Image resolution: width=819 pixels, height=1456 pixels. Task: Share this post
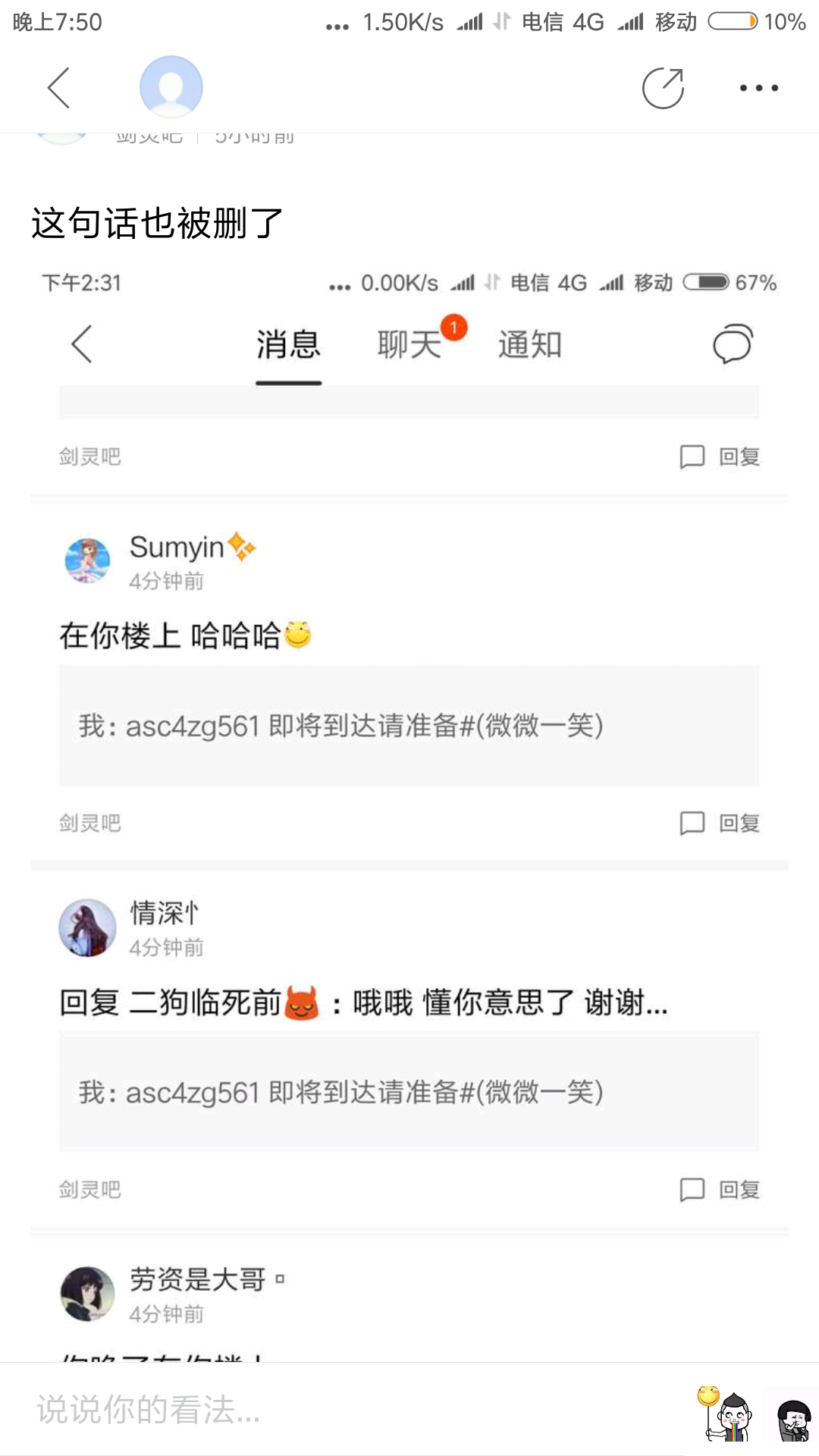click(x=663, y=88)
